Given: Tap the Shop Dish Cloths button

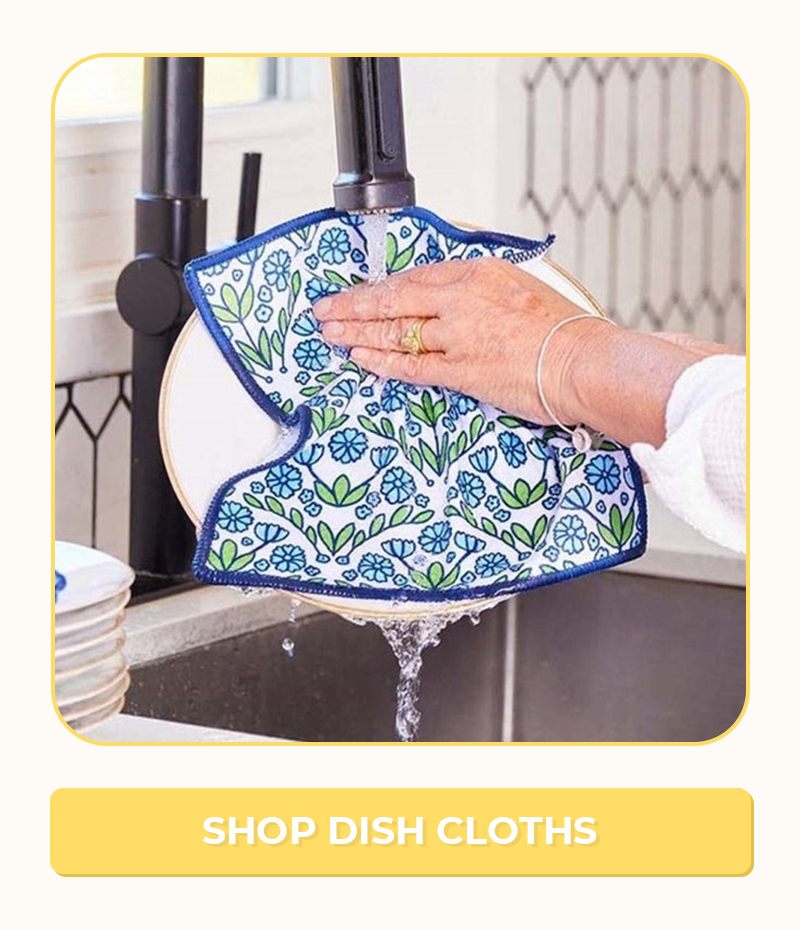Looking at the screenshot, I should coord(400,831).
